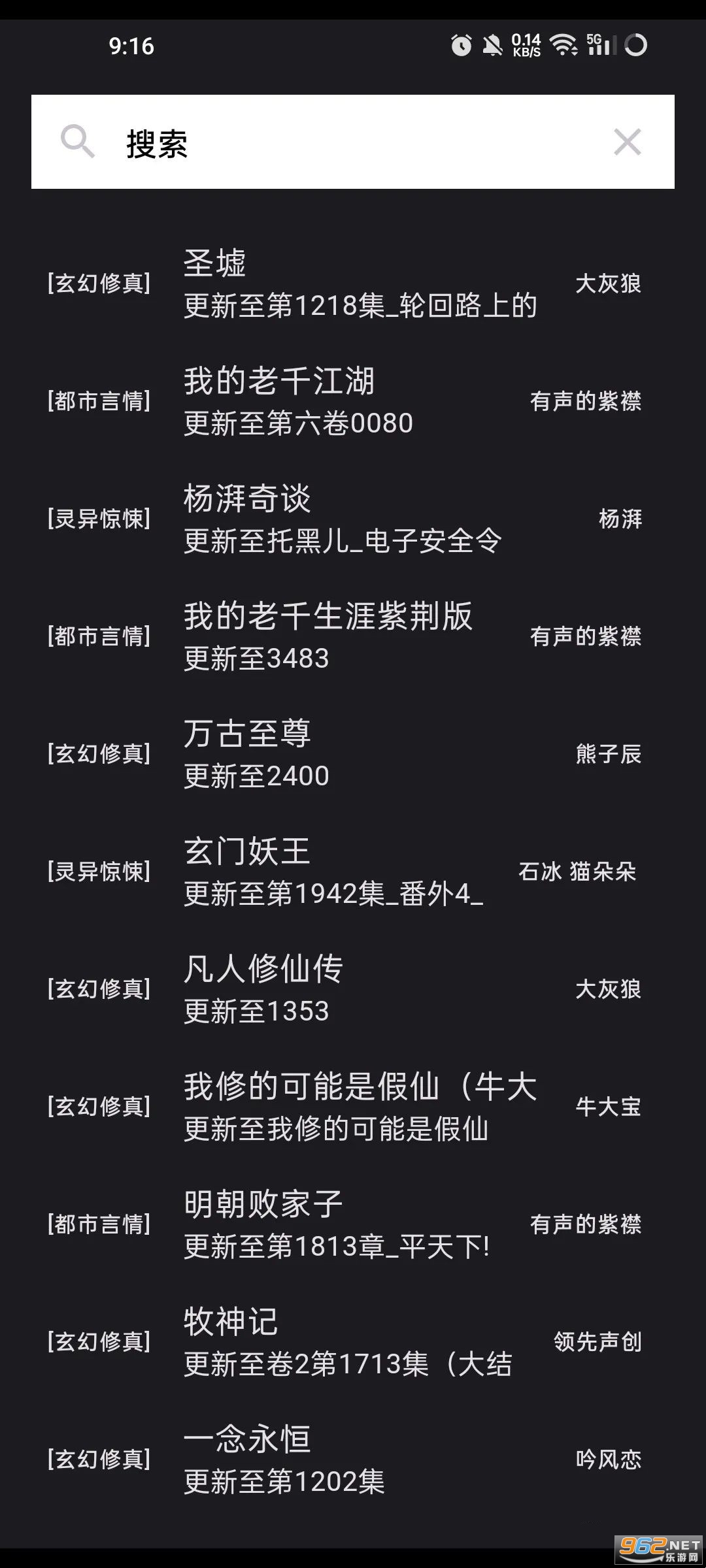Open 玄门妖王

click(353, 872)
